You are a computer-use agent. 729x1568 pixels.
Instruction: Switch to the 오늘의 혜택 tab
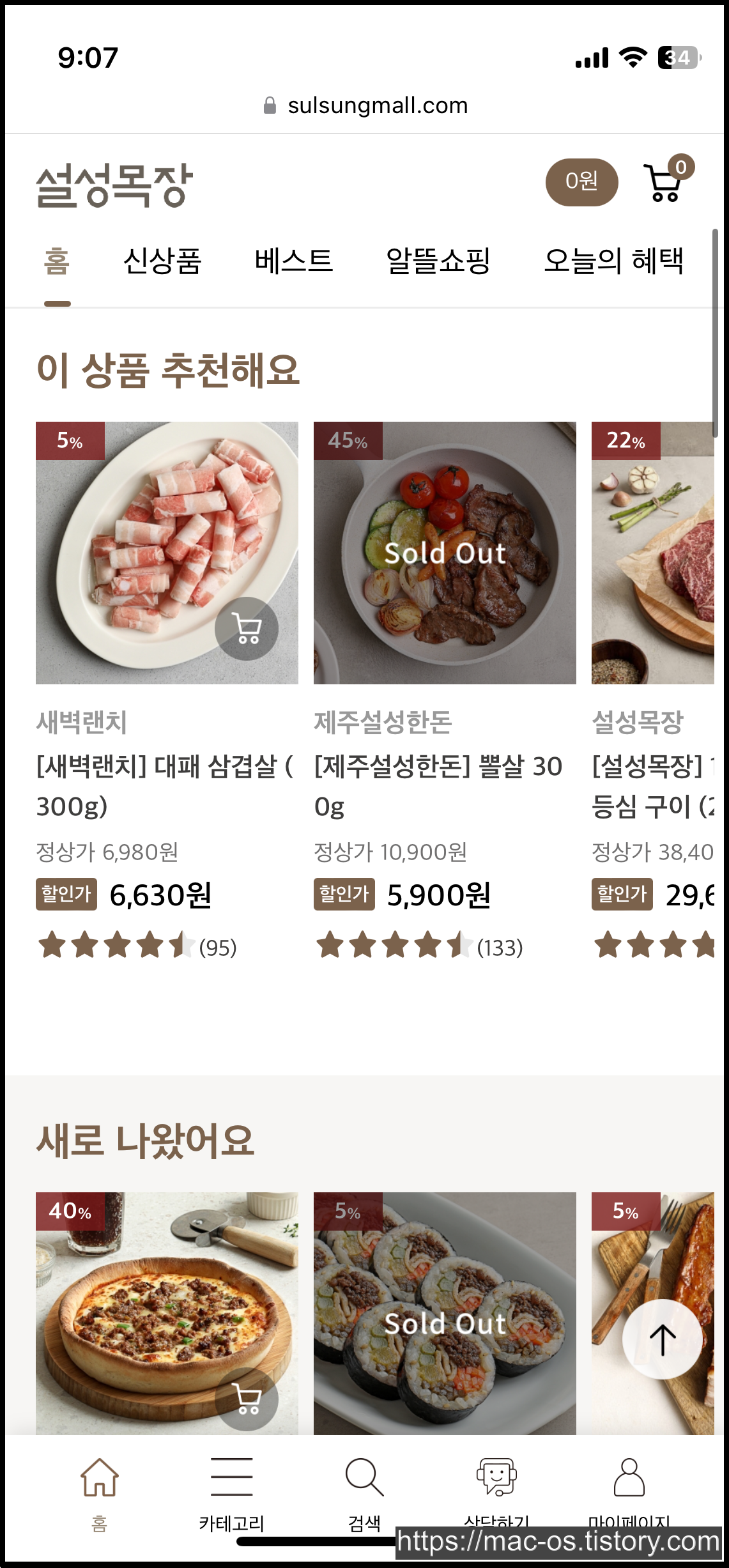[613, 261]
